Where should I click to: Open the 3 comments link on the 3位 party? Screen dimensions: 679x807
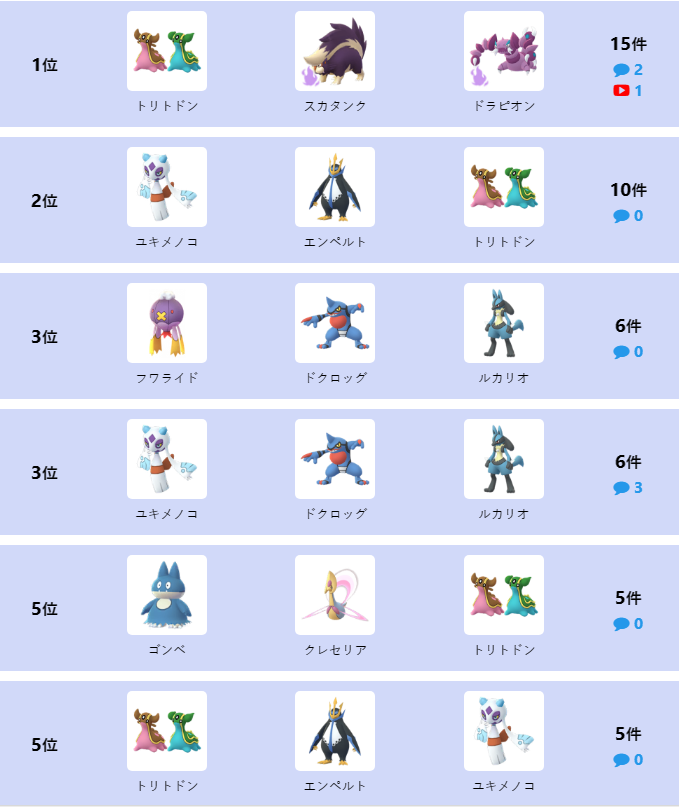(628, 488)
